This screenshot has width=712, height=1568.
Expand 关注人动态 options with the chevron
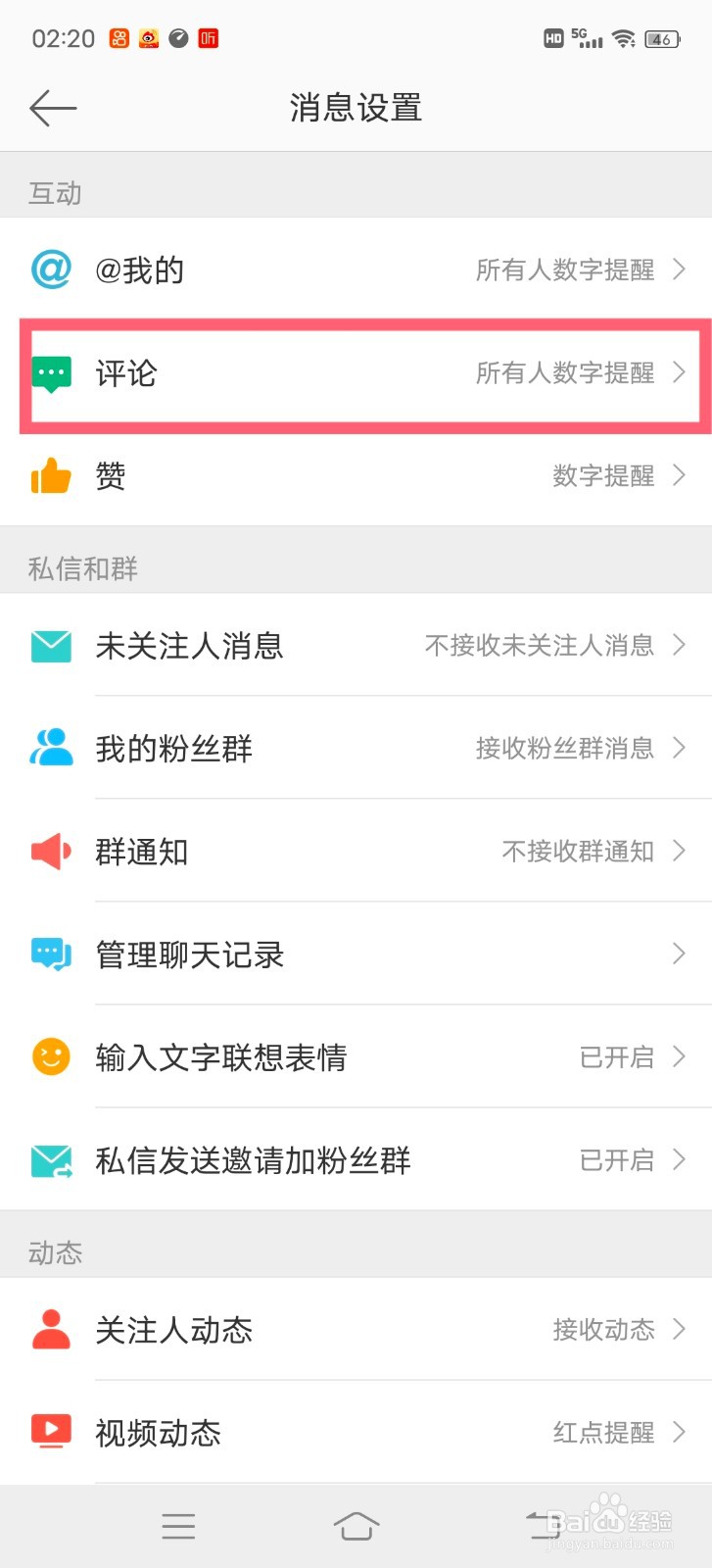680,1330
